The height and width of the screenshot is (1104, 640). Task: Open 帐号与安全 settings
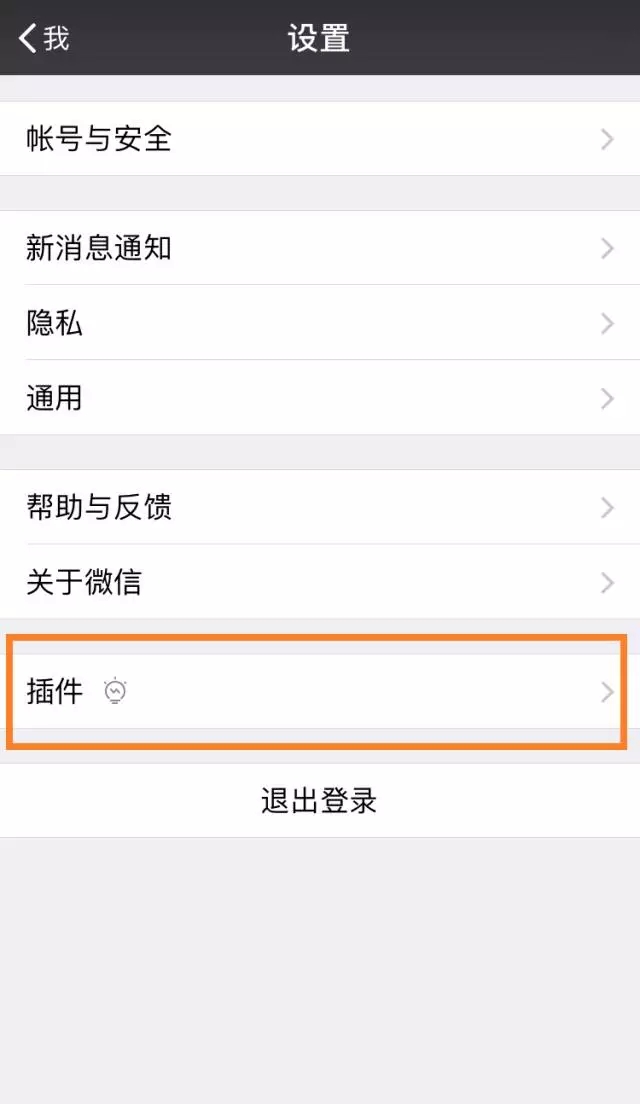click(320, 139)
